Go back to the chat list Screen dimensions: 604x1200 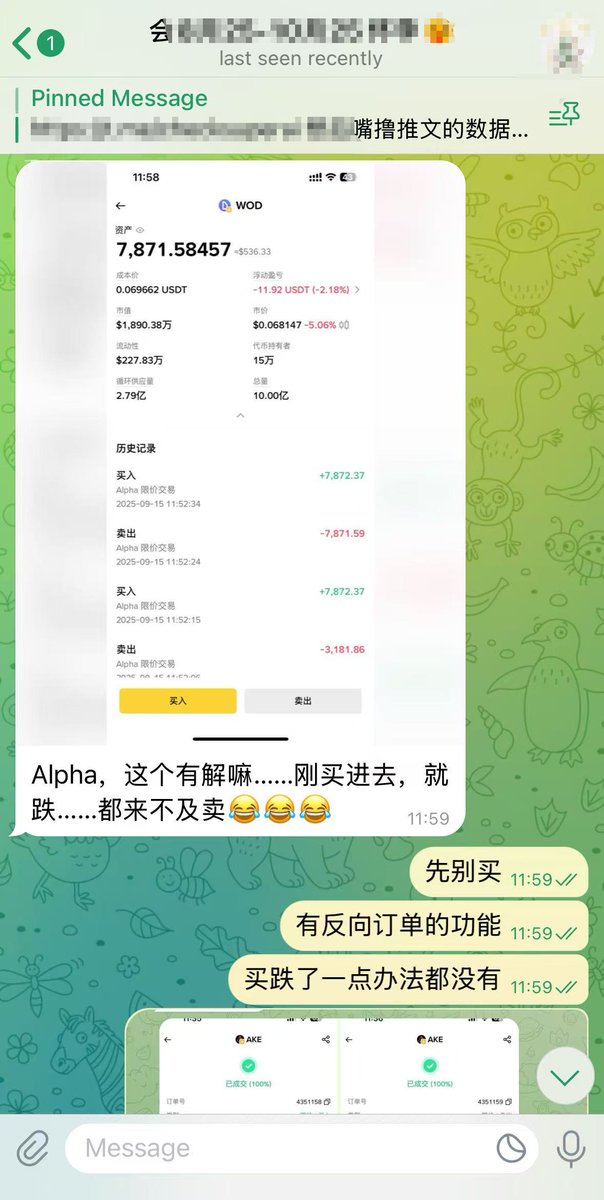pos(36,43)
